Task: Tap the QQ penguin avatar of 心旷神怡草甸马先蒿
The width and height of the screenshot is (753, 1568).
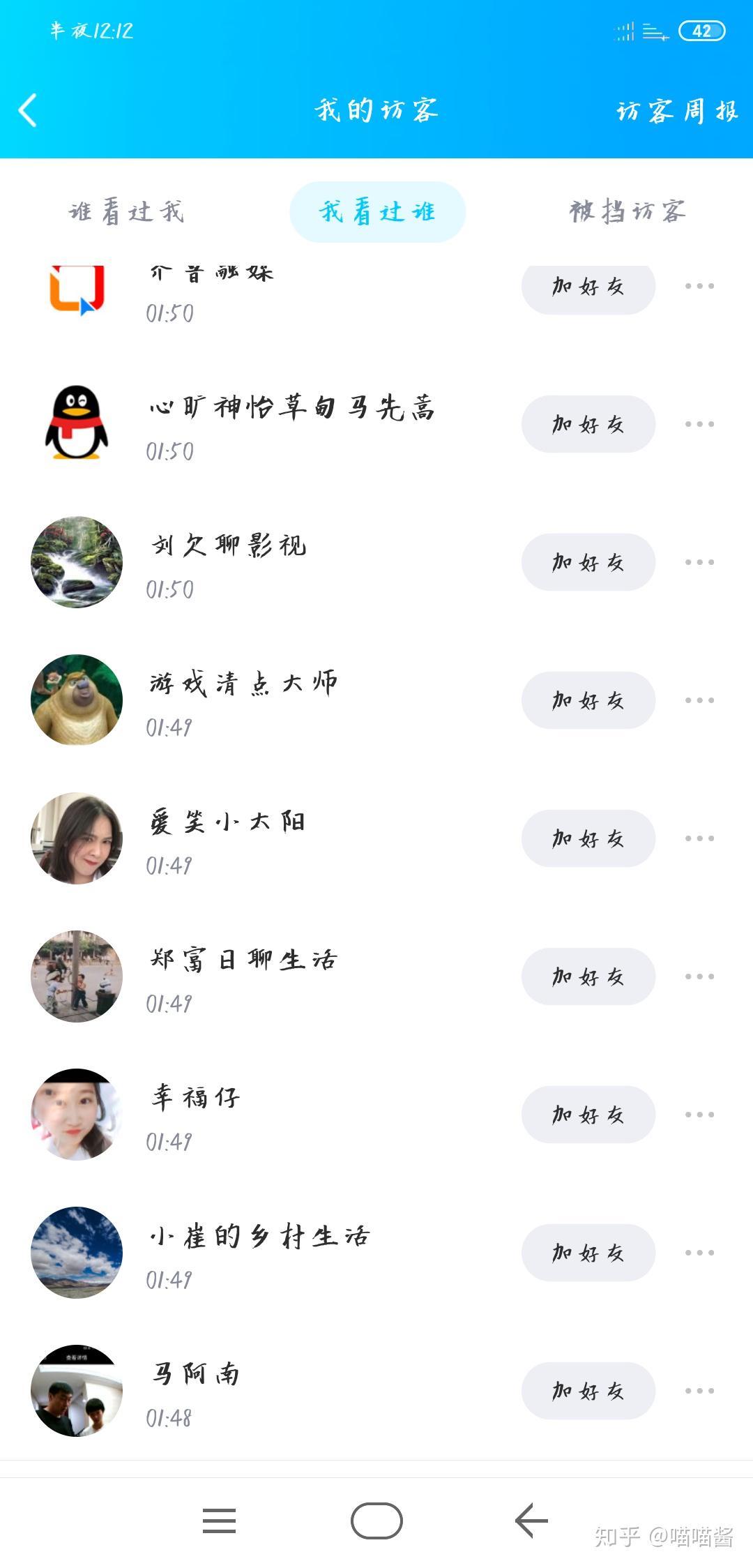Action: 77,423
